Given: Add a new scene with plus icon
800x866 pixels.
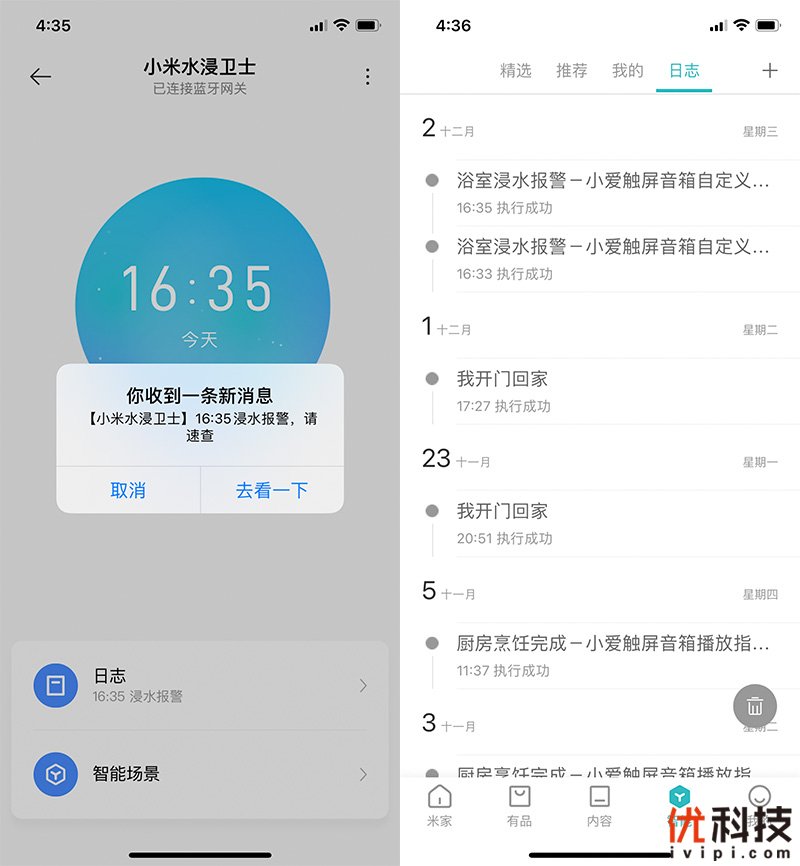Looking at the screenshot, I should [769, 70].
